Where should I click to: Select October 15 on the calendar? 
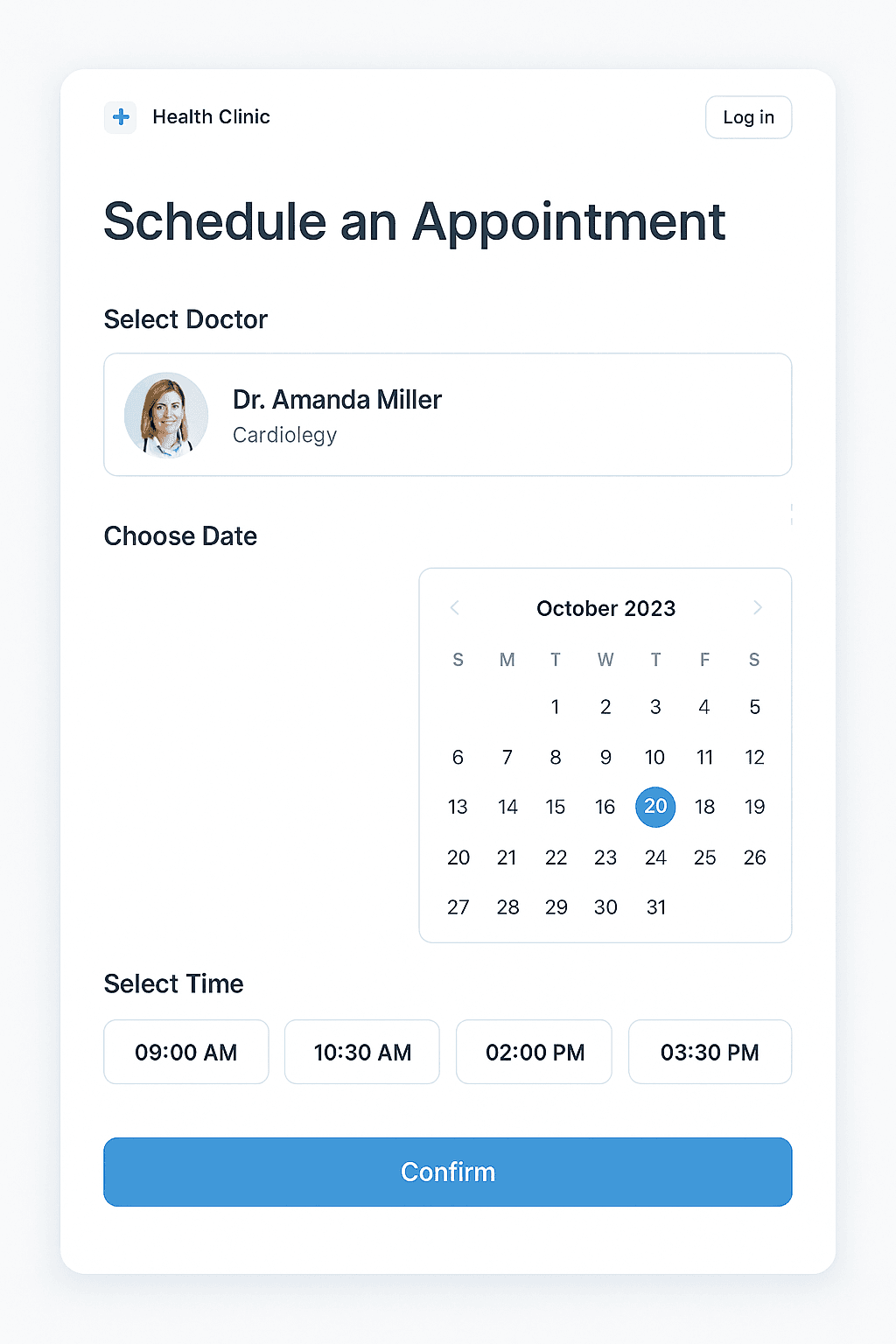tap(556, 807)
